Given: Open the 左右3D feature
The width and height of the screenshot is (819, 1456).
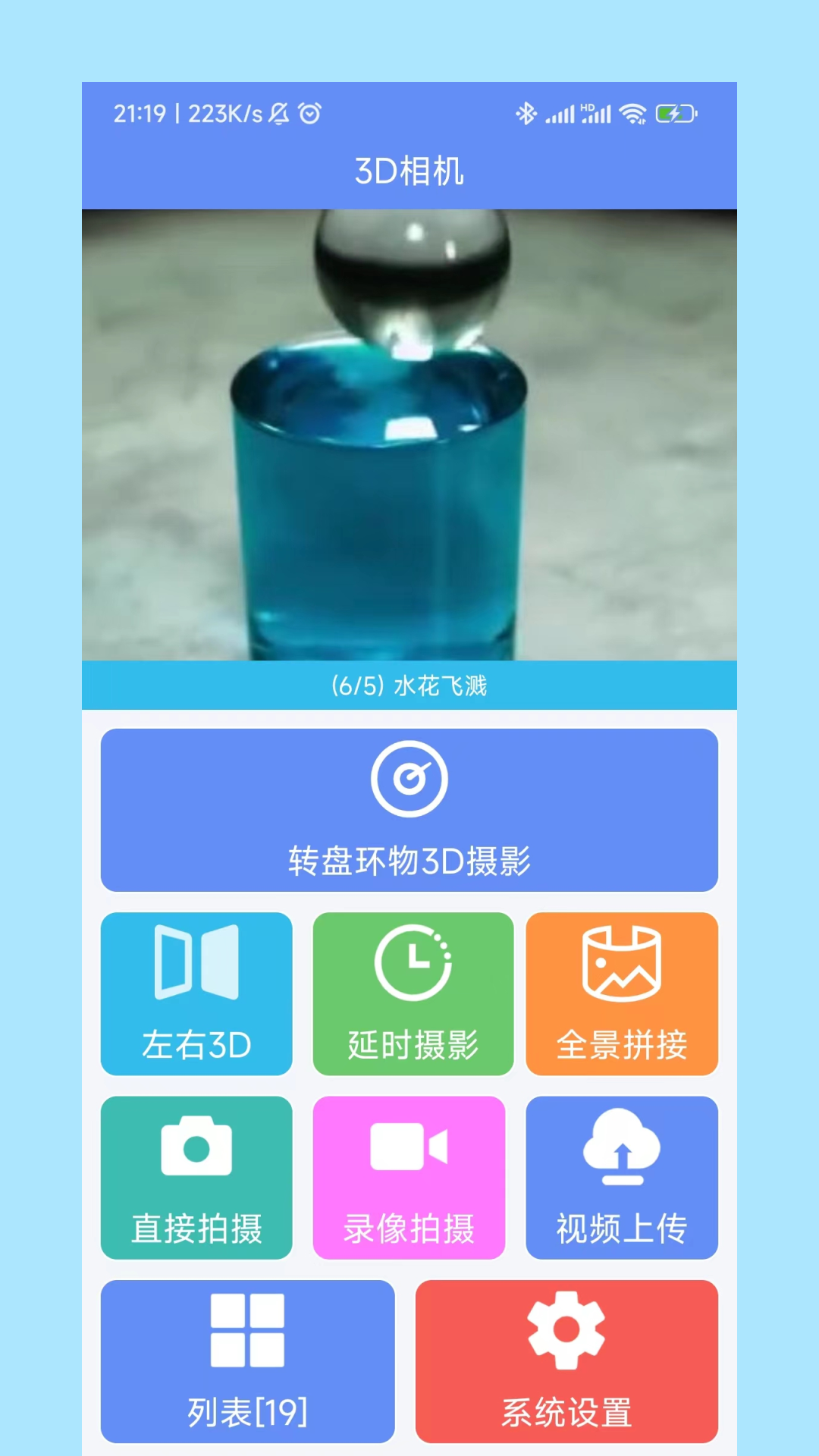Looking at the screenshot, I should (196, 993).
